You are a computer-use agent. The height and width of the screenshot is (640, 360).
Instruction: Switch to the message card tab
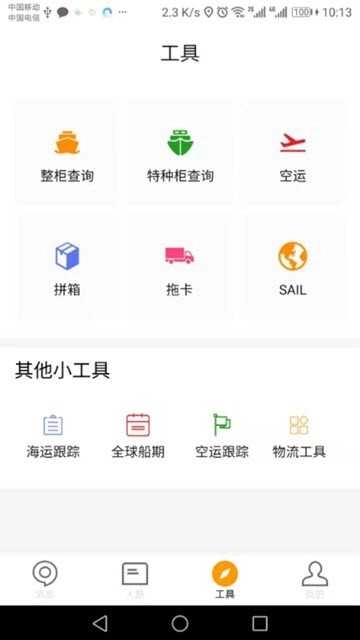coord(135,579)
